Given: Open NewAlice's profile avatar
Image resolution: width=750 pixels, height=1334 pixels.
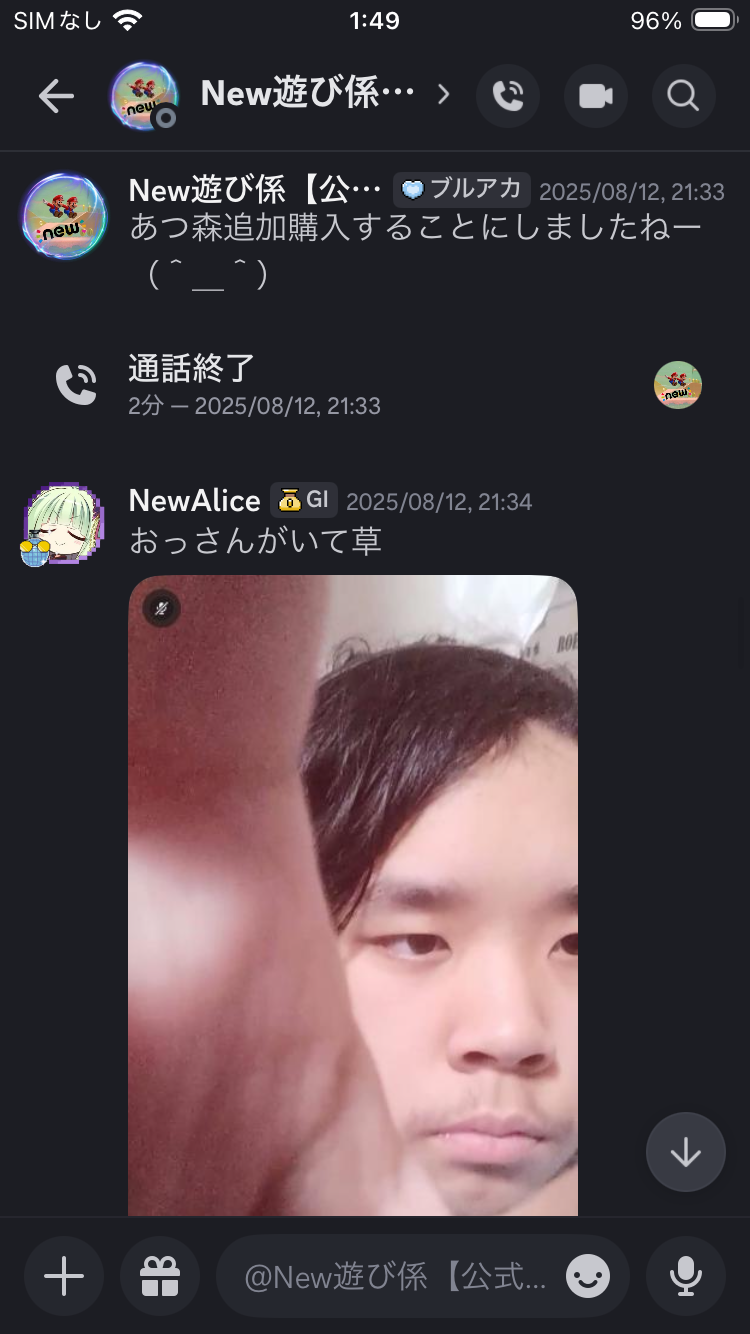Looking at the screenshot, I should (63, 524).
